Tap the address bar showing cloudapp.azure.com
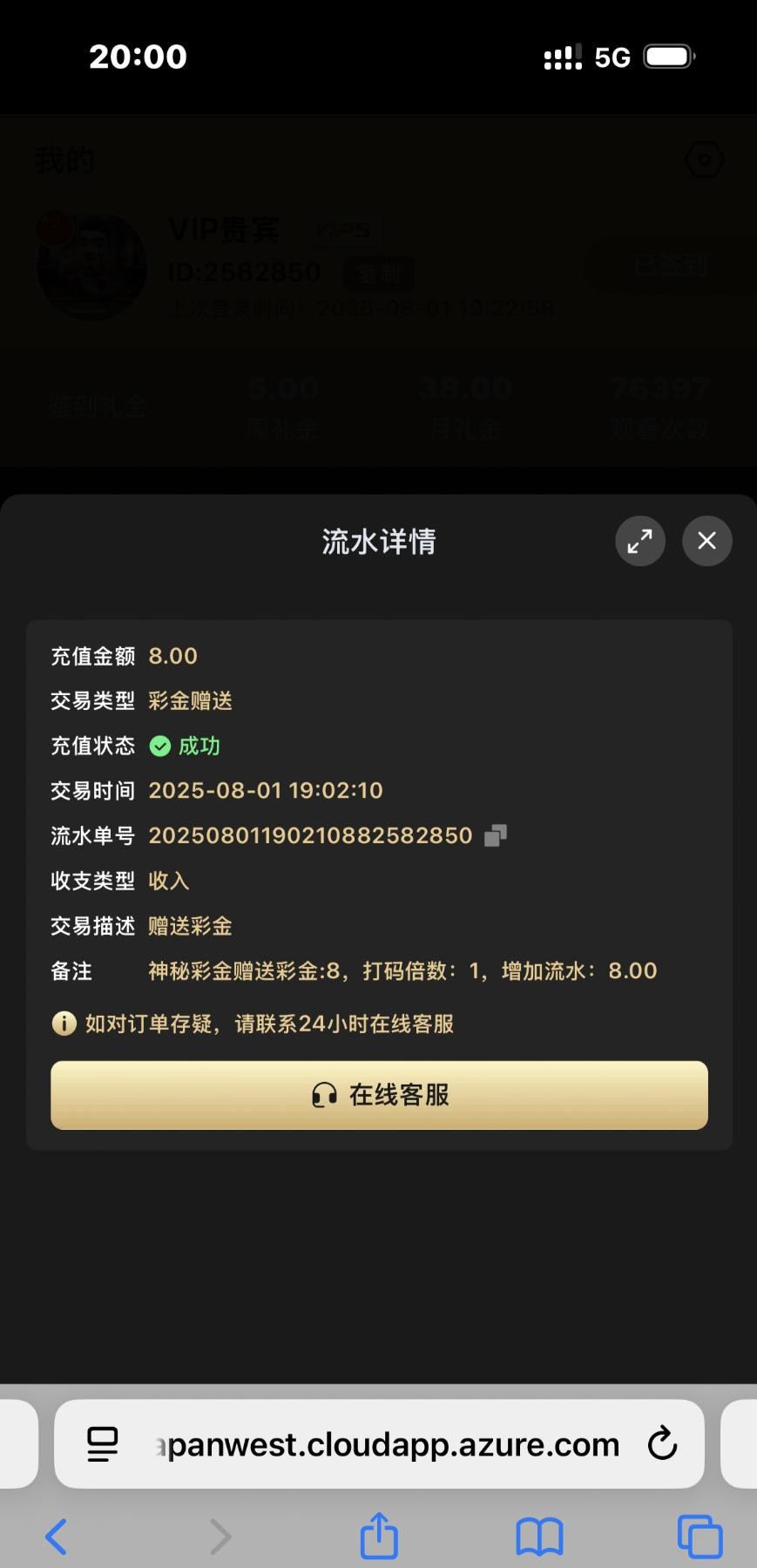Image resolution: width=757 pixels, height=1568 pixels. click(383, 1443)
